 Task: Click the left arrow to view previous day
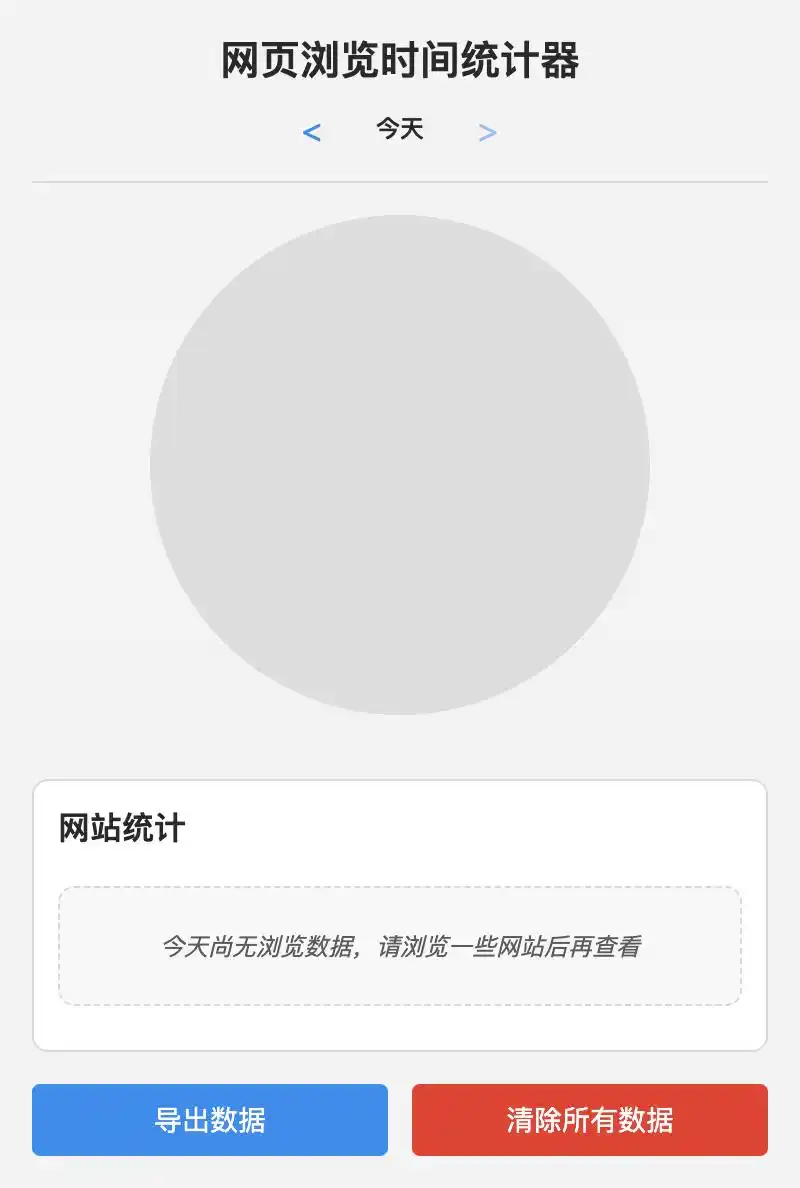click(x=311, y=131)
